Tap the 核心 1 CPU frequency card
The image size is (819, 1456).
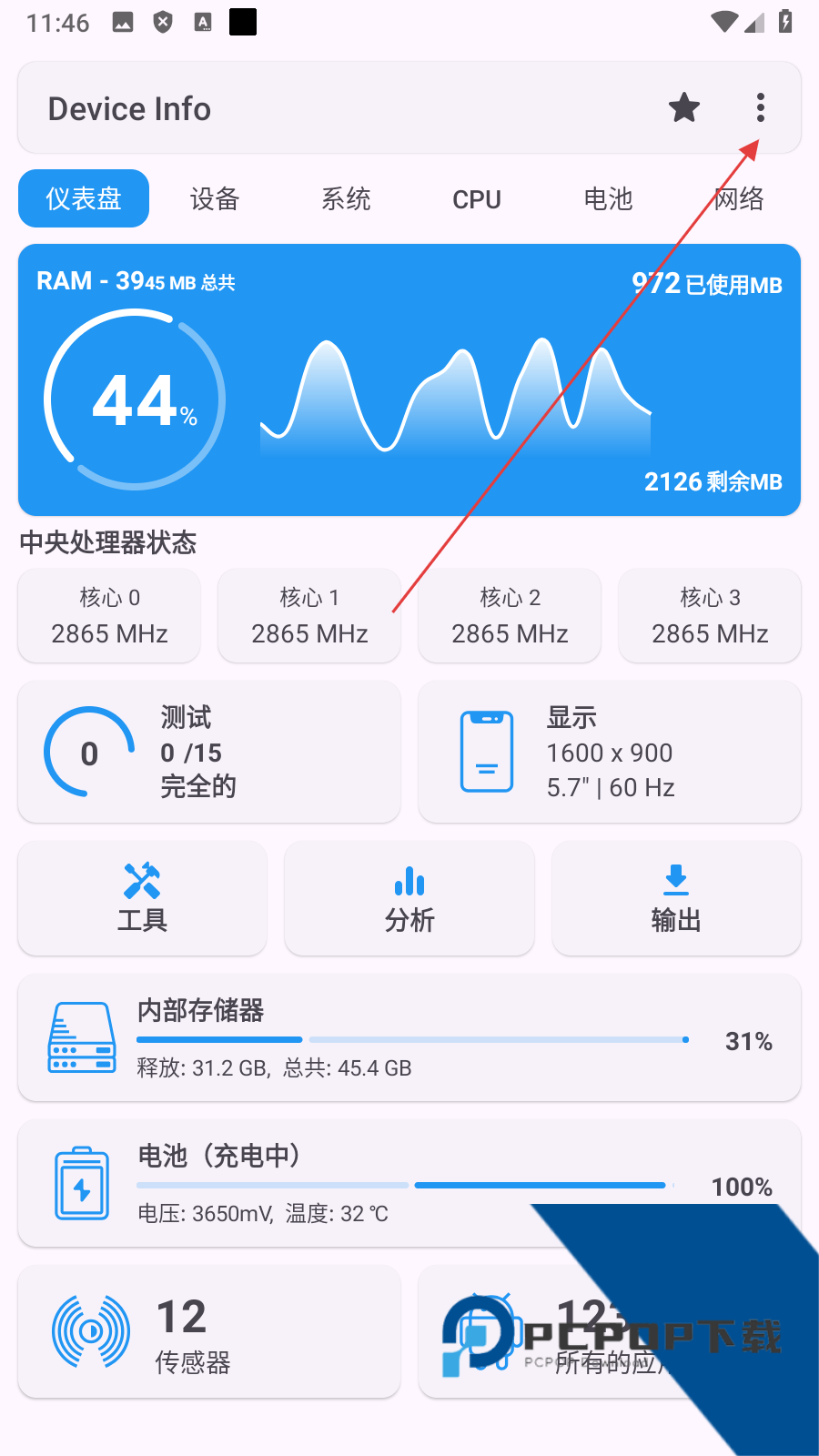308,615
